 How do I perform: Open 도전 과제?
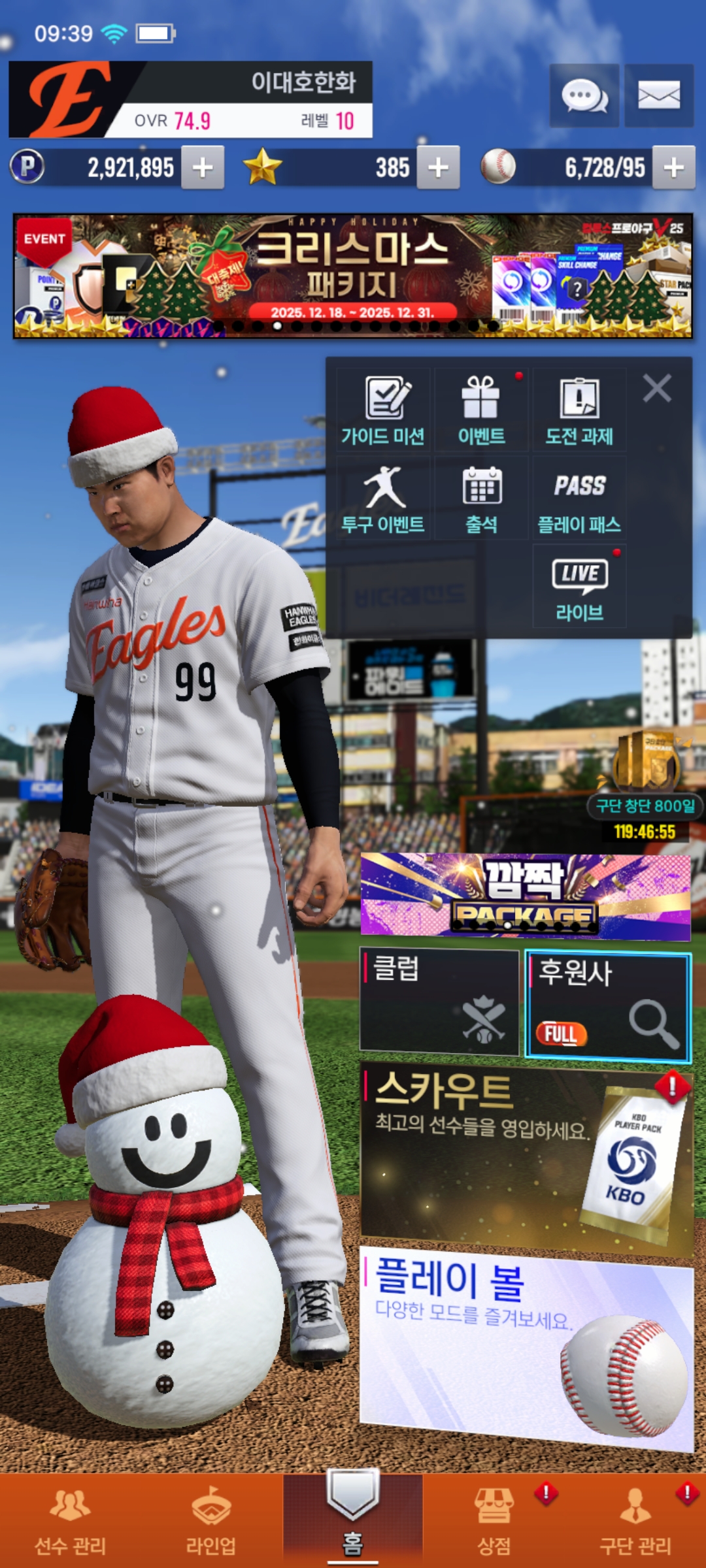coord(579,410)
